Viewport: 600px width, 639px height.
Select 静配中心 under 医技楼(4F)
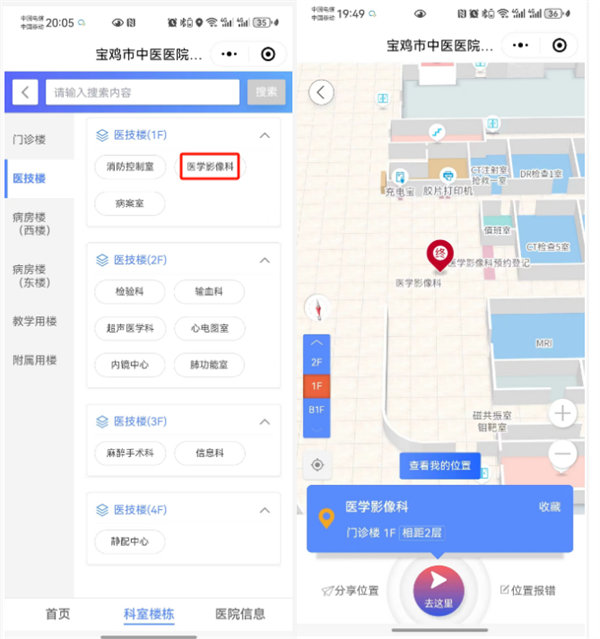tap(130, 542)
